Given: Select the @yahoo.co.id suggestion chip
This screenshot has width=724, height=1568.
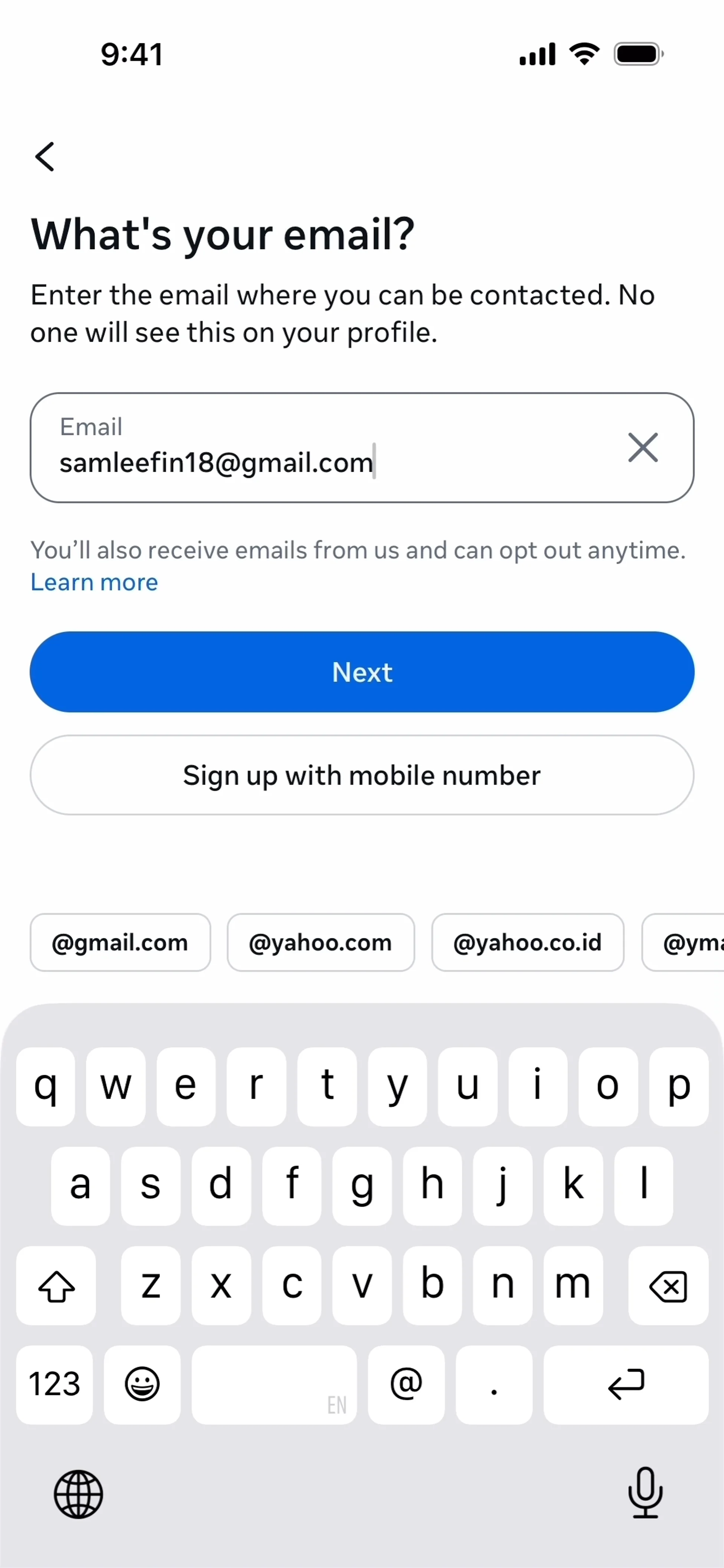Looking at the screenshot, I should click(x=527, y=942).
